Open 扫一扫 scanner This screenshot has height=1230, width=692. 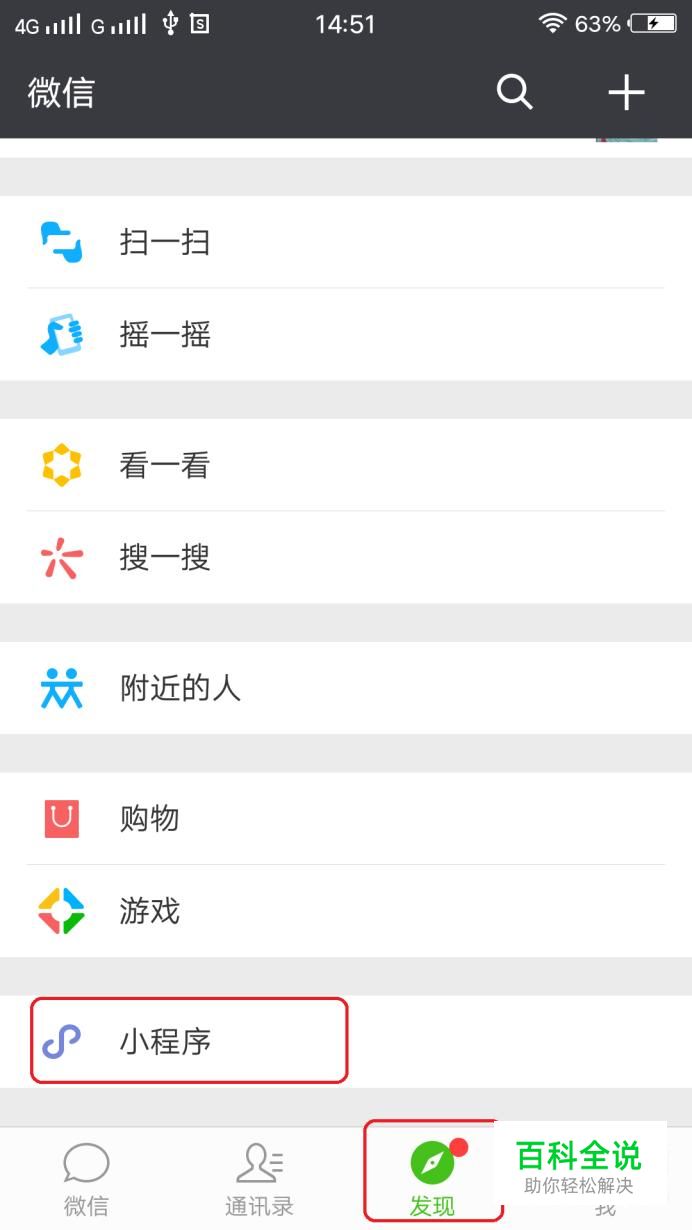346,242
